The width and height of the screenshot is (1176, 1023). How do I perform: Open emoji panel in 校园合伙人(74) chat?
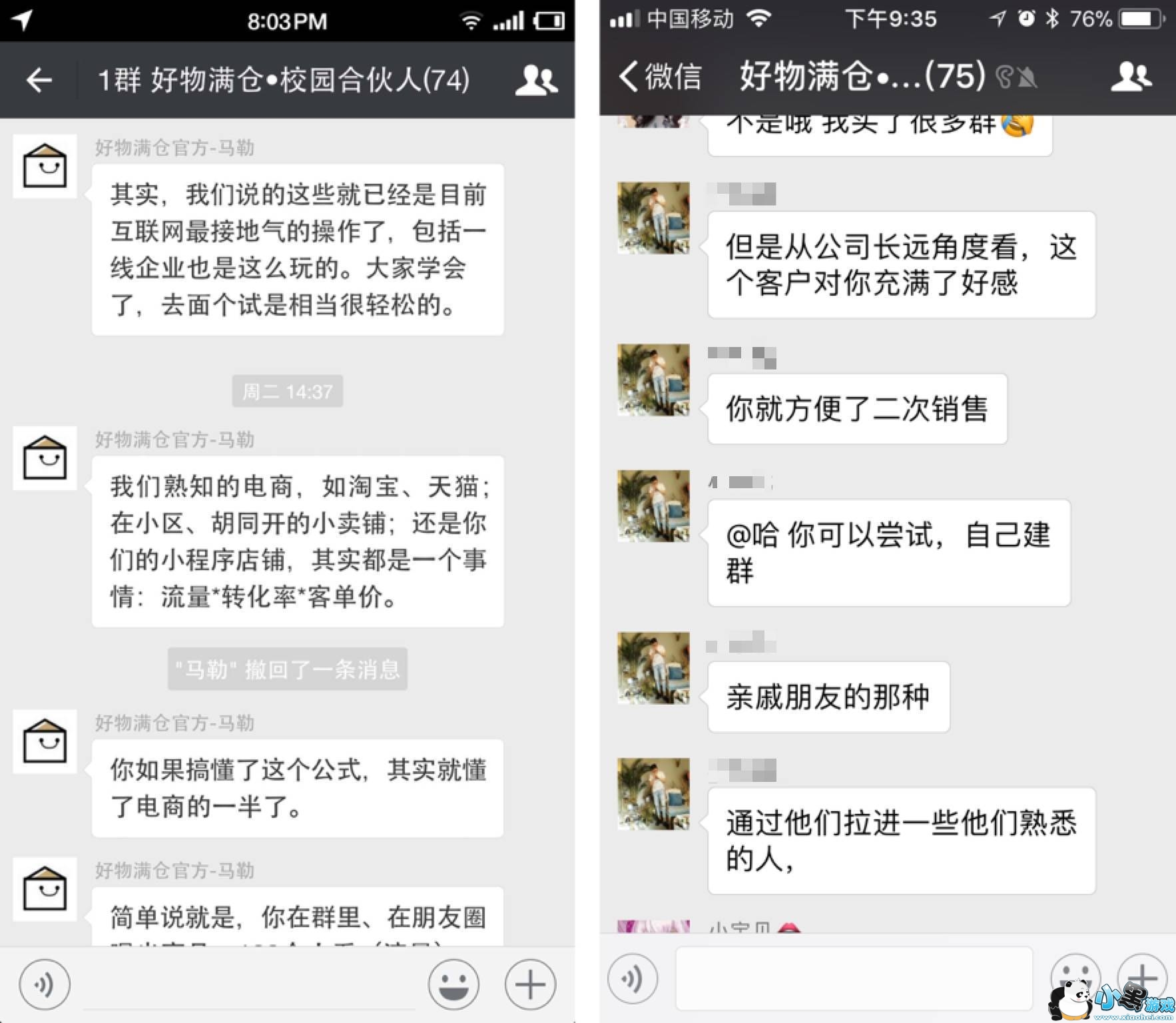pos(453,984)
